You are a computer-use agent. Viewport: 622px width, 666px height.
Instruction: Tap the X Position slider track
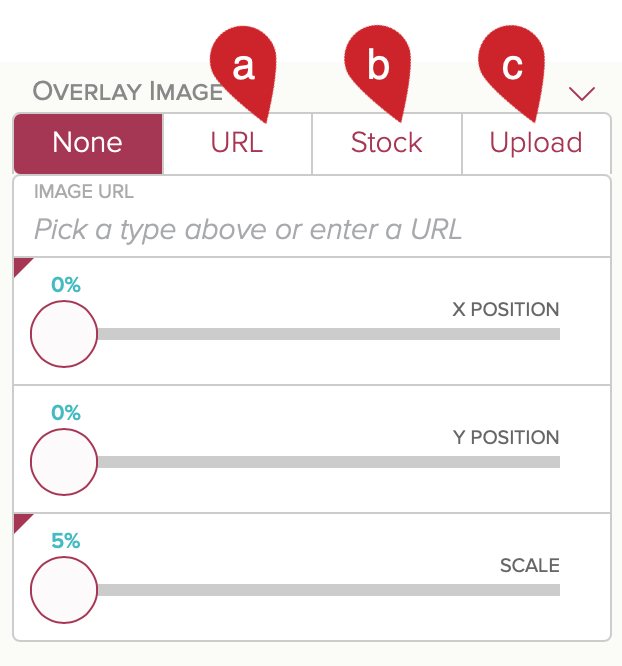pyautogui.click(x=330, y=334)
